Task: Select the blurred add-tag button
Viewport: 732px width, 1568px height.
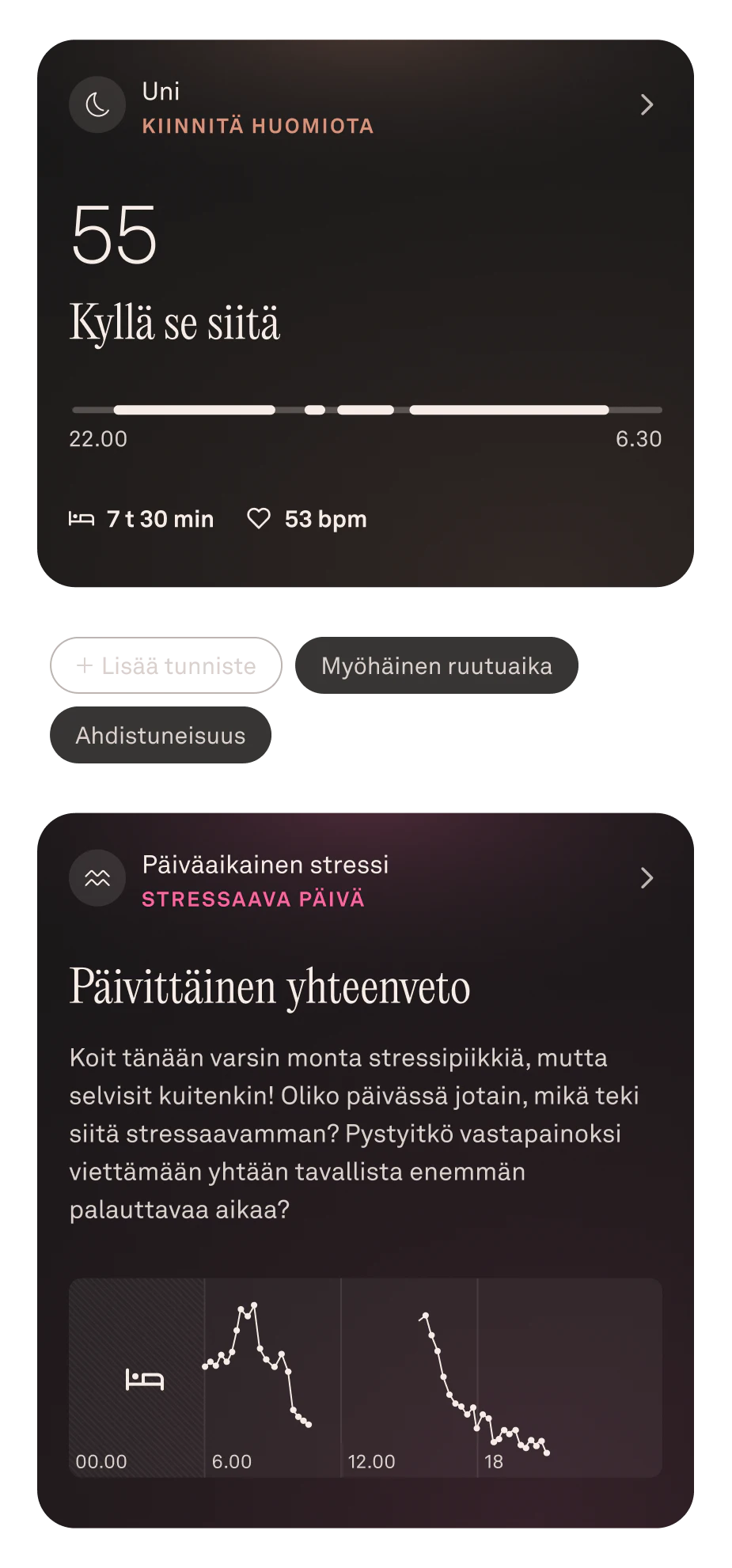Action: (164, 665)
